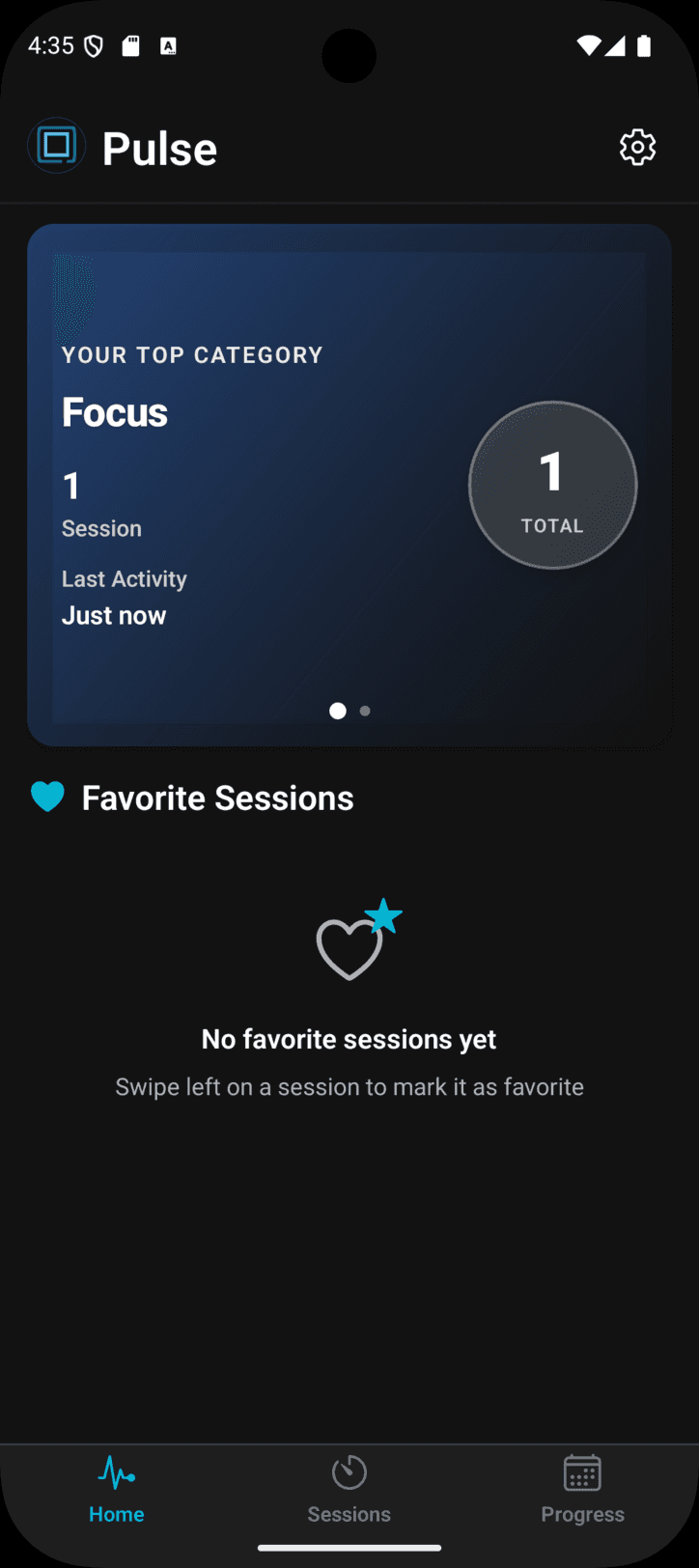699x1568 pixels.
Task: Tap the Pulse app logo icon
Action: point(56,145)
